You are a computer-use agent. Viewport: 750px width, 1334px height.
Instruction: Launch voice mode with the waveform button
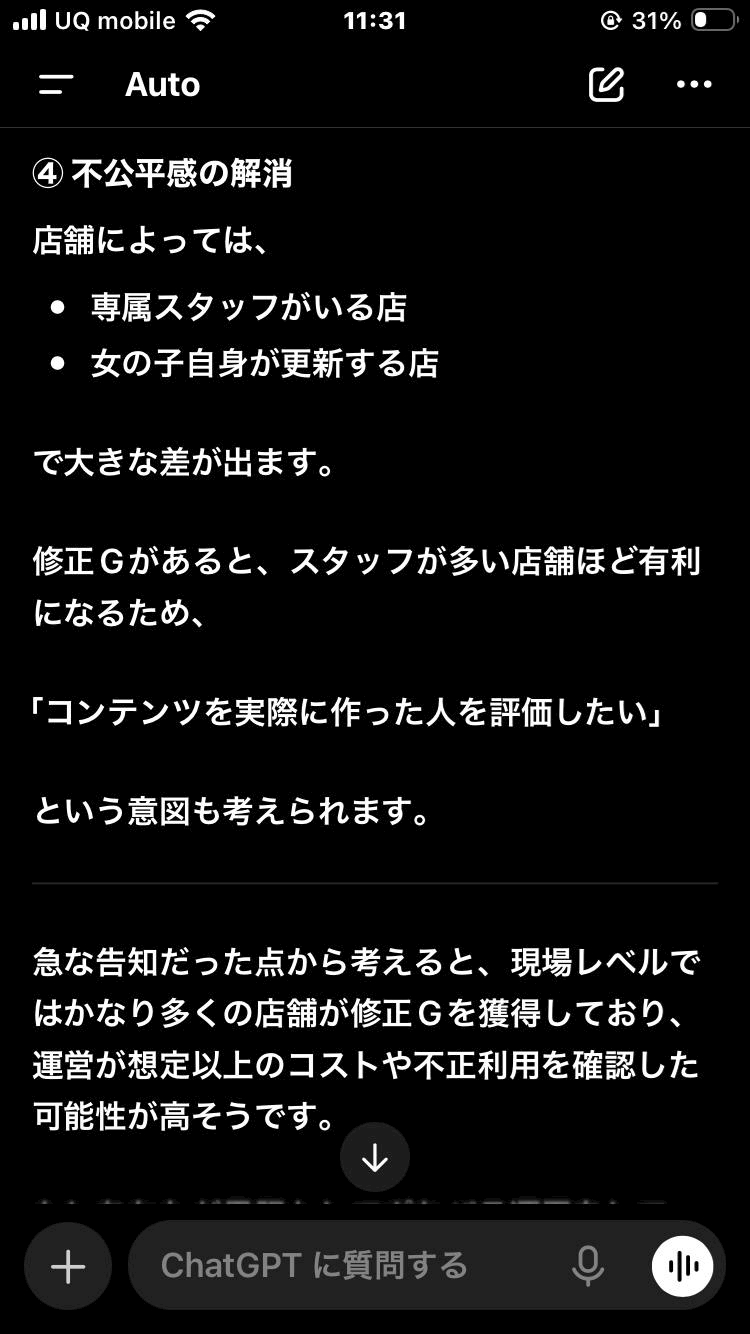tap(683, 1267)
